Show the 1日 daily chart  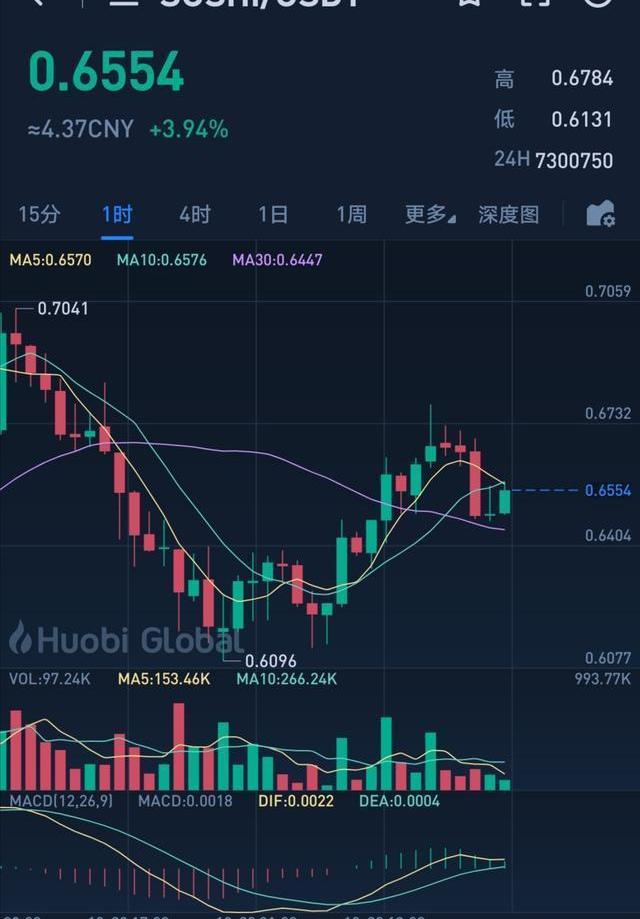(273, 214)
